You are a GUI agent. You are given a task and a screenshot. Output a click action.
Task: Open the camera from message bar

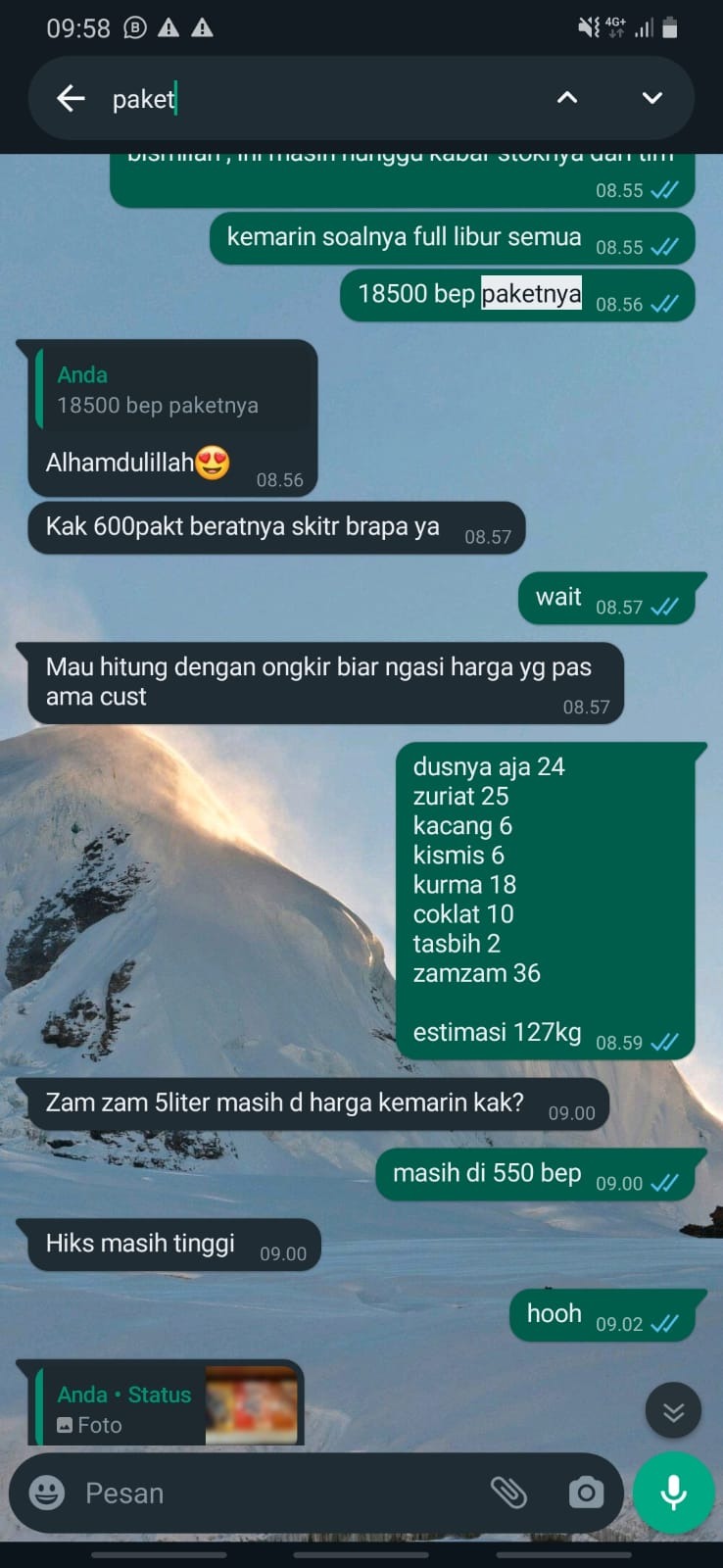(x=586, y=1493)
